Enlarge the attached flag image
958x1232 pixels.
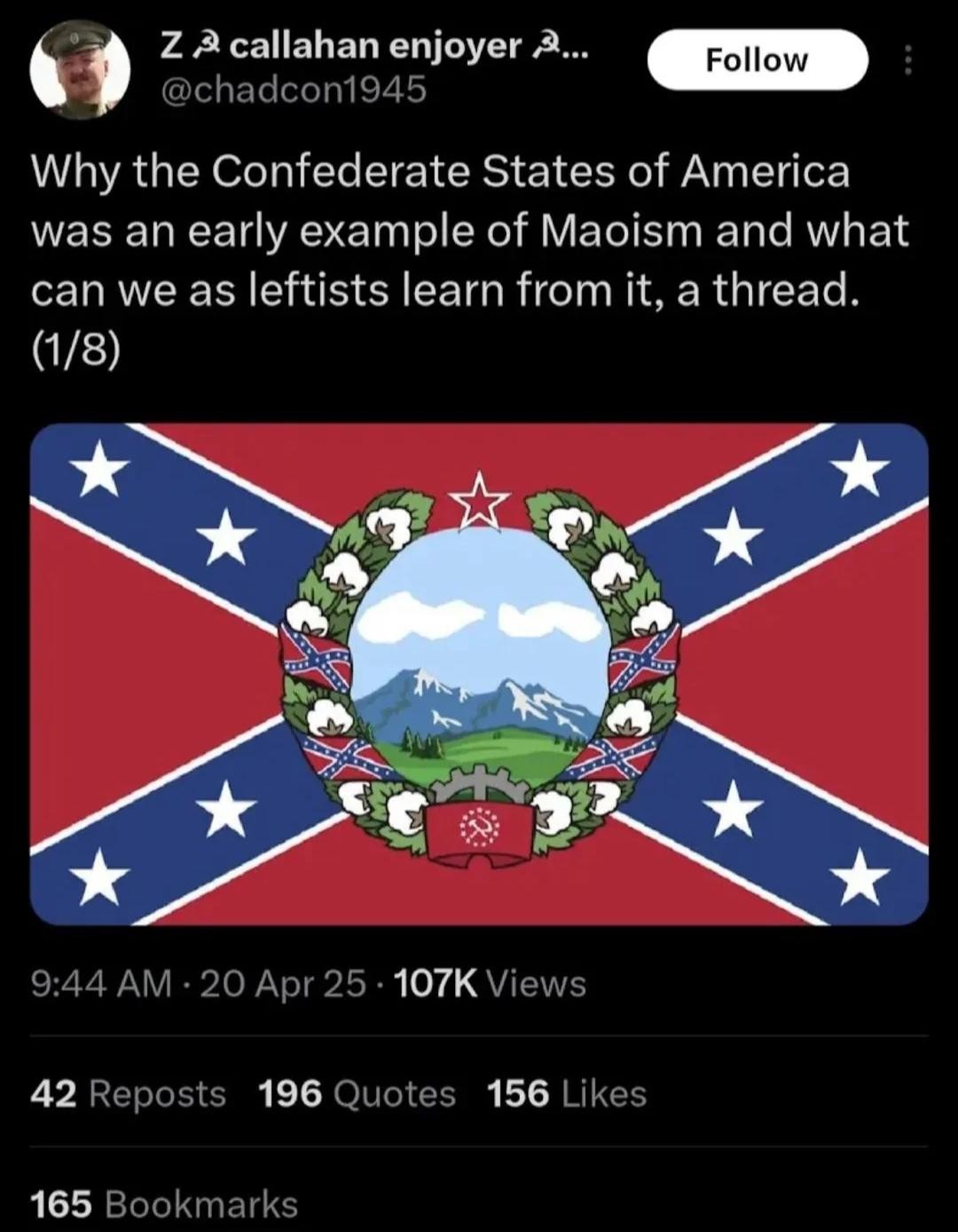[479, 674]
